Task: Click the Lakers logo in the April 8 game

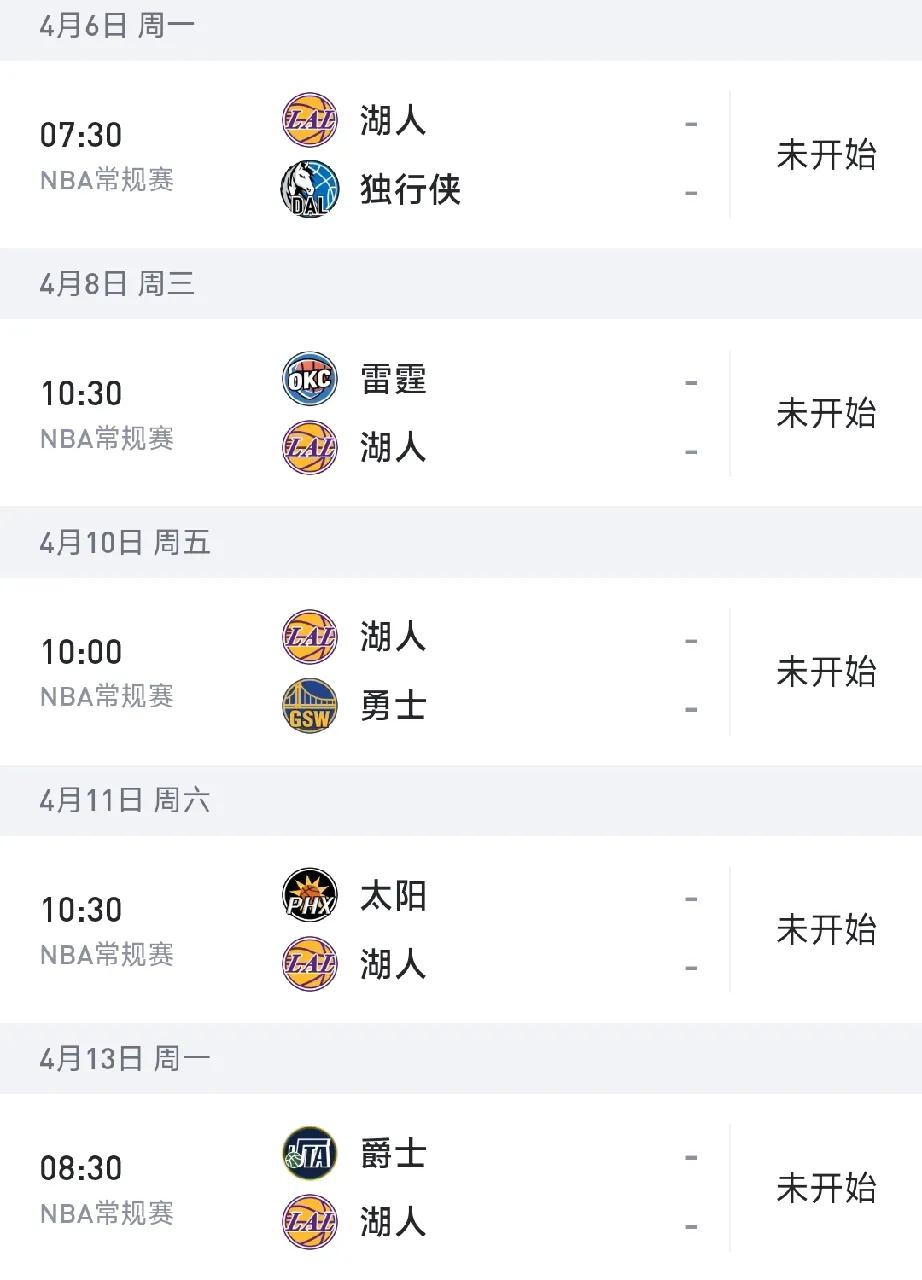Action: click(309, 447)
